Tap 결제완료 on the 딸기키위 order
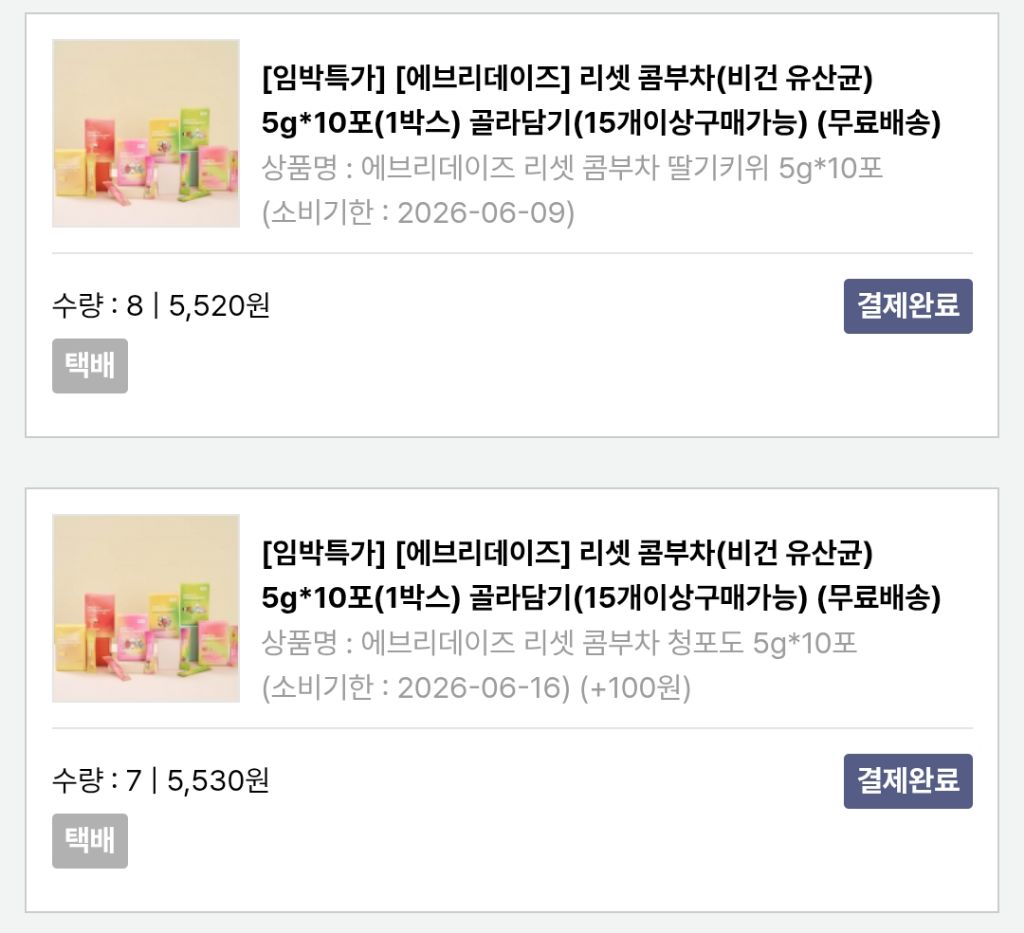This screenshot has height=933, width=1024. (908, 306)
